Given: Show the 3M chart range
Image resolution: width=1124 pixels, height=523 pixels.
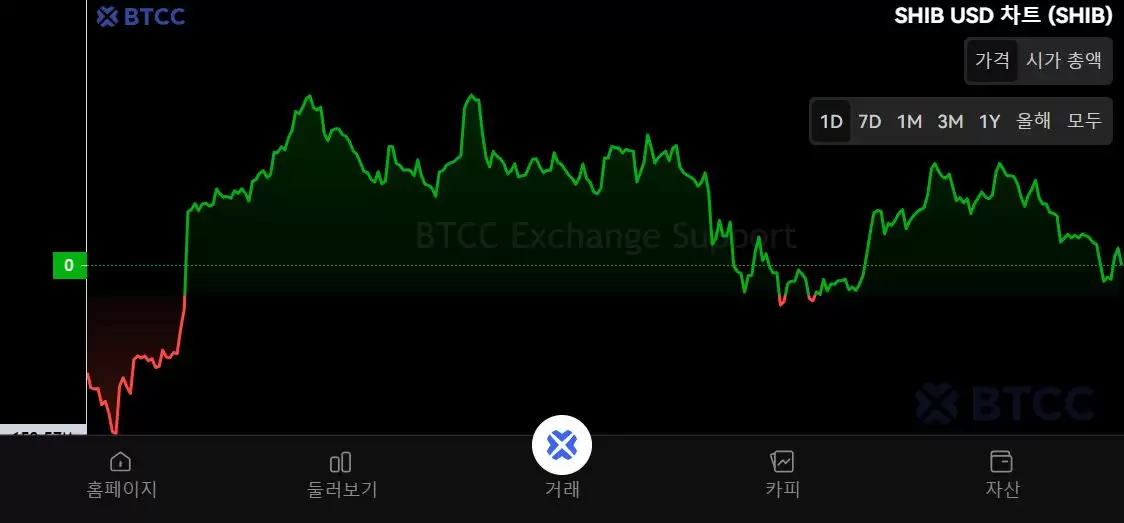Looking at the screenshot, I should tap(950, 121).
